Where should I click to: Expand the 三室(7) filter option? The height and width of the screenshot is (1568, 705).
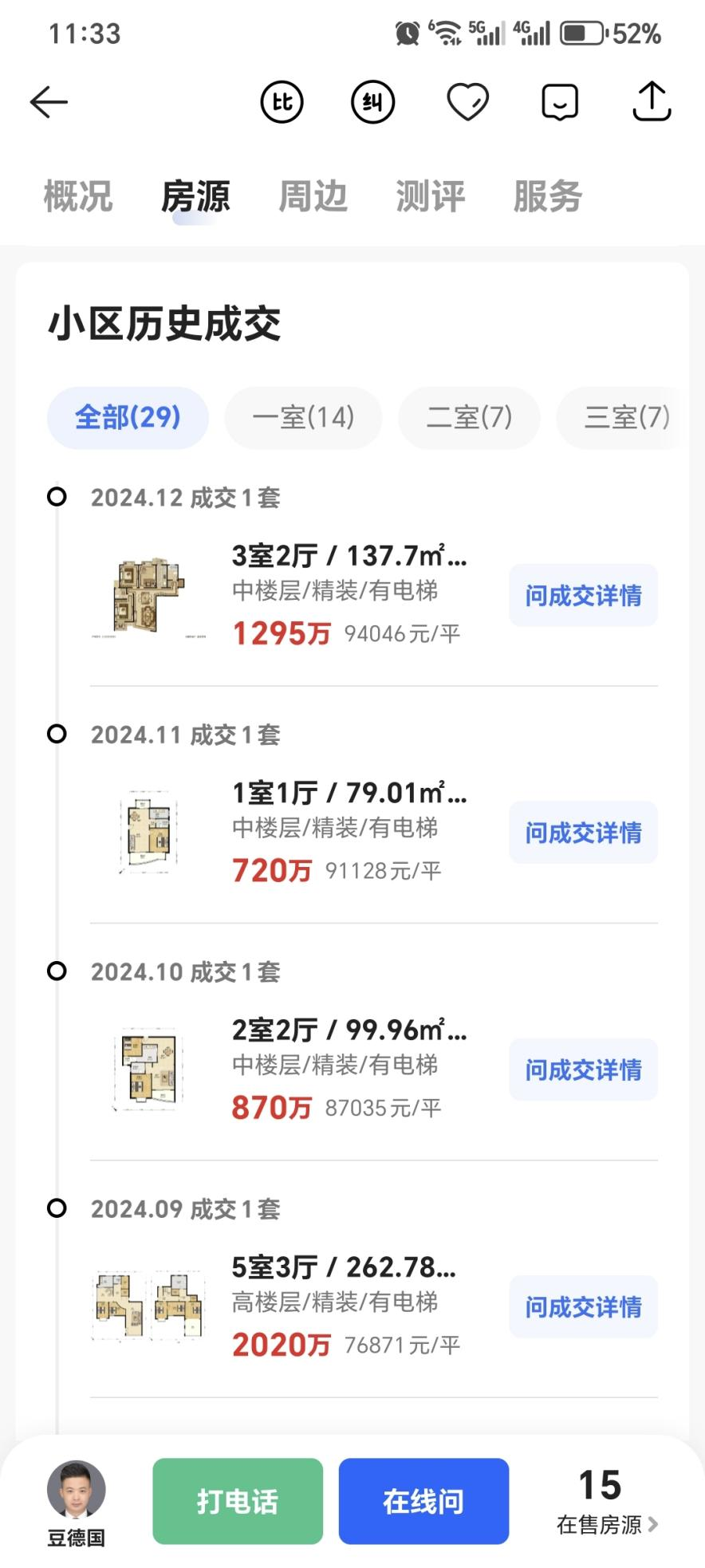(627, 417)
